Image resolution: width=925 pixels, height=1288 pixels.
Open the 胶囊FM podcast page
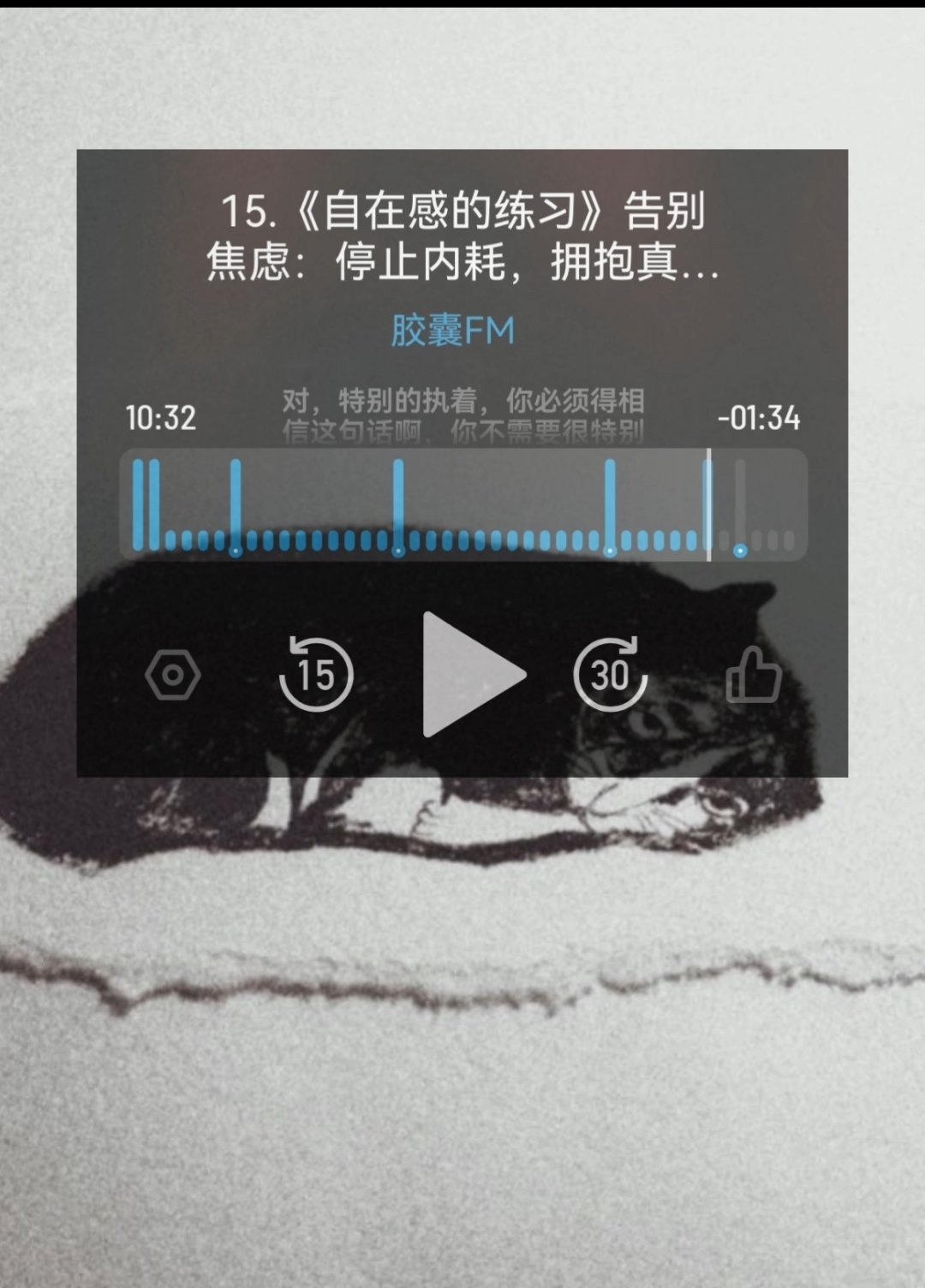(x=453, y=331)
